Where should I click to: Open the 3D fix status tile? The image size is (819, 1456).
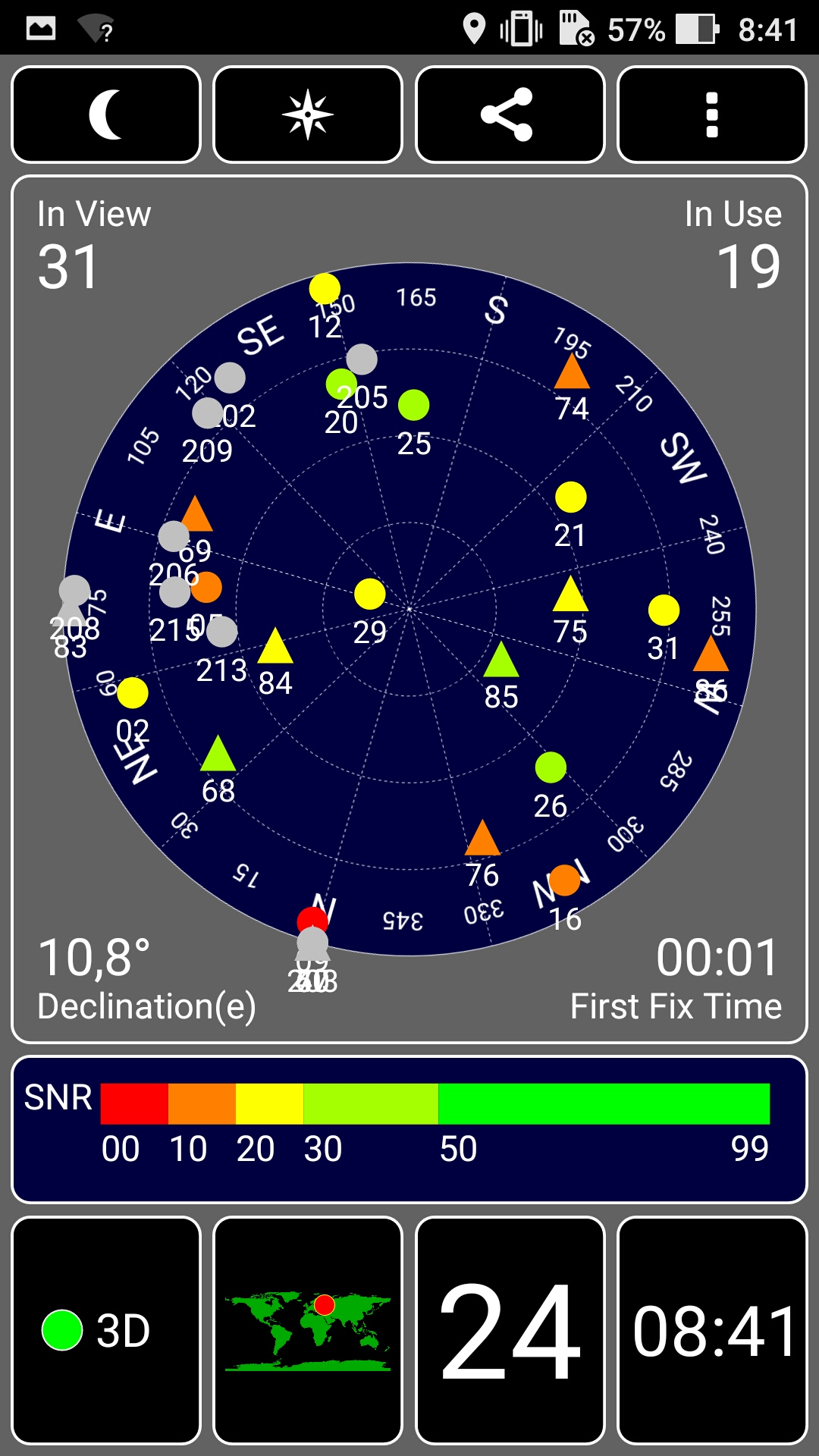(x=106, y=1331)
